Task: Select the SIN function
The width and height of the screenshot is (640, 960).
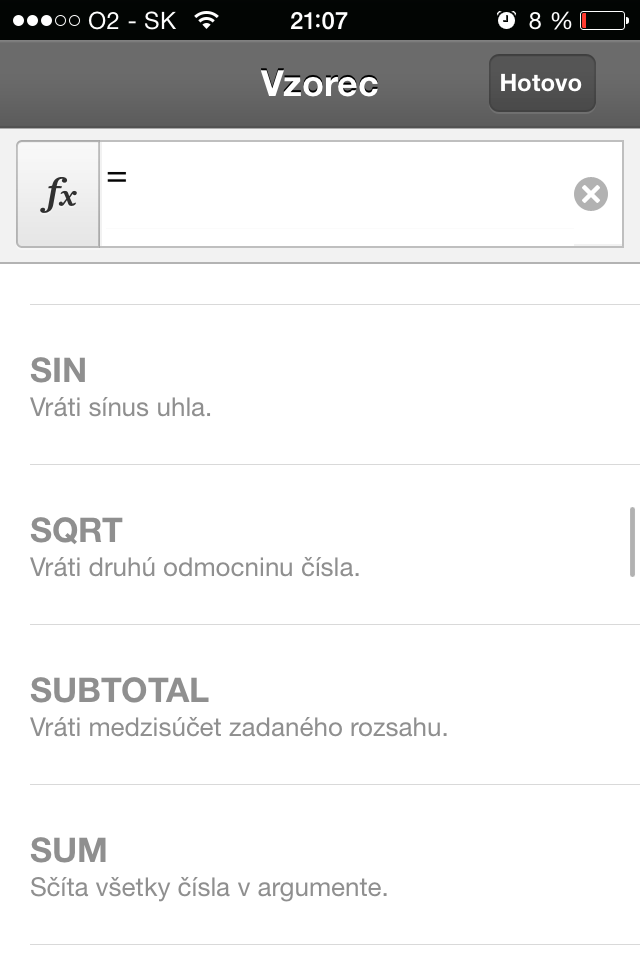Action: point(320,385)
